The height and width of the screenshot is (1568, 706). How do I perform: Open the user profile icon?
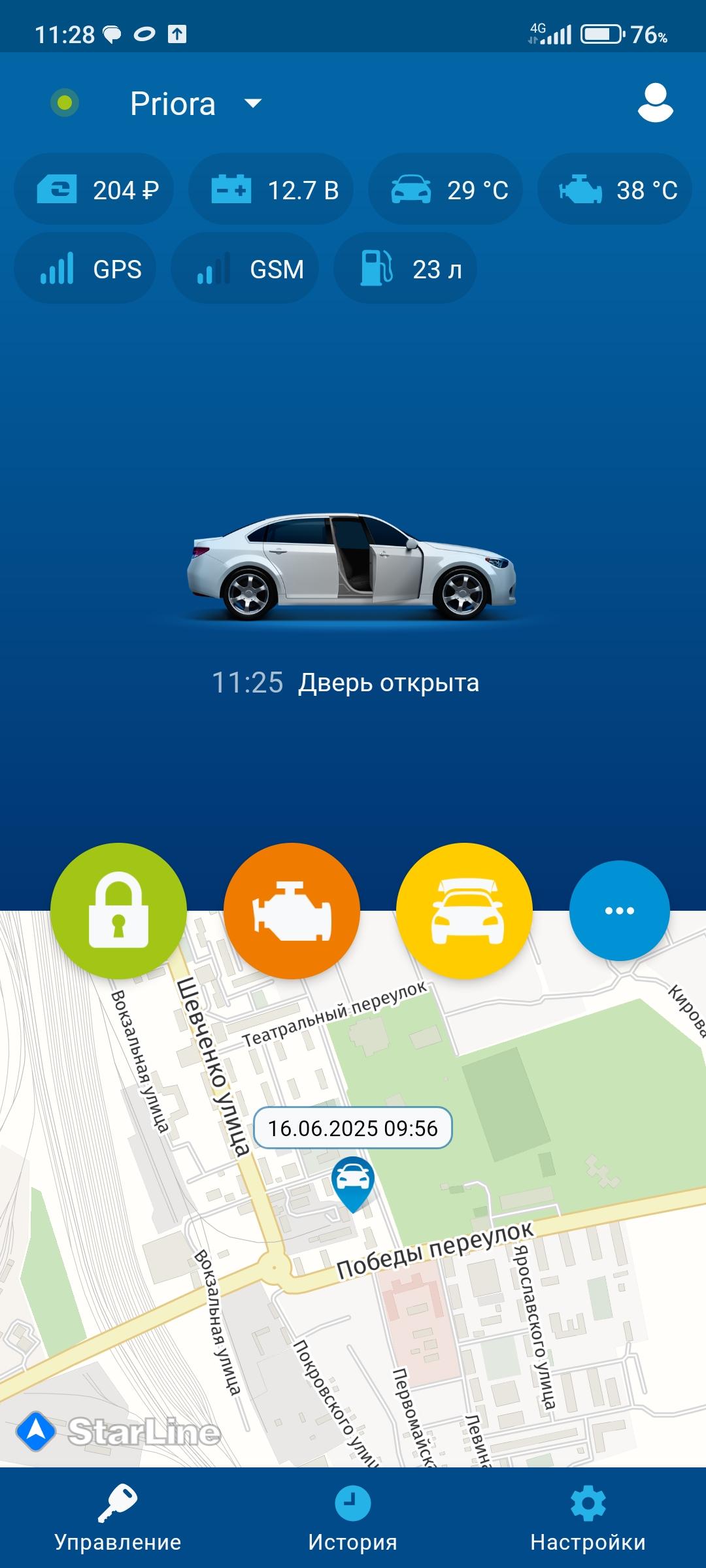pyautogui.click(x=655, y=103)
